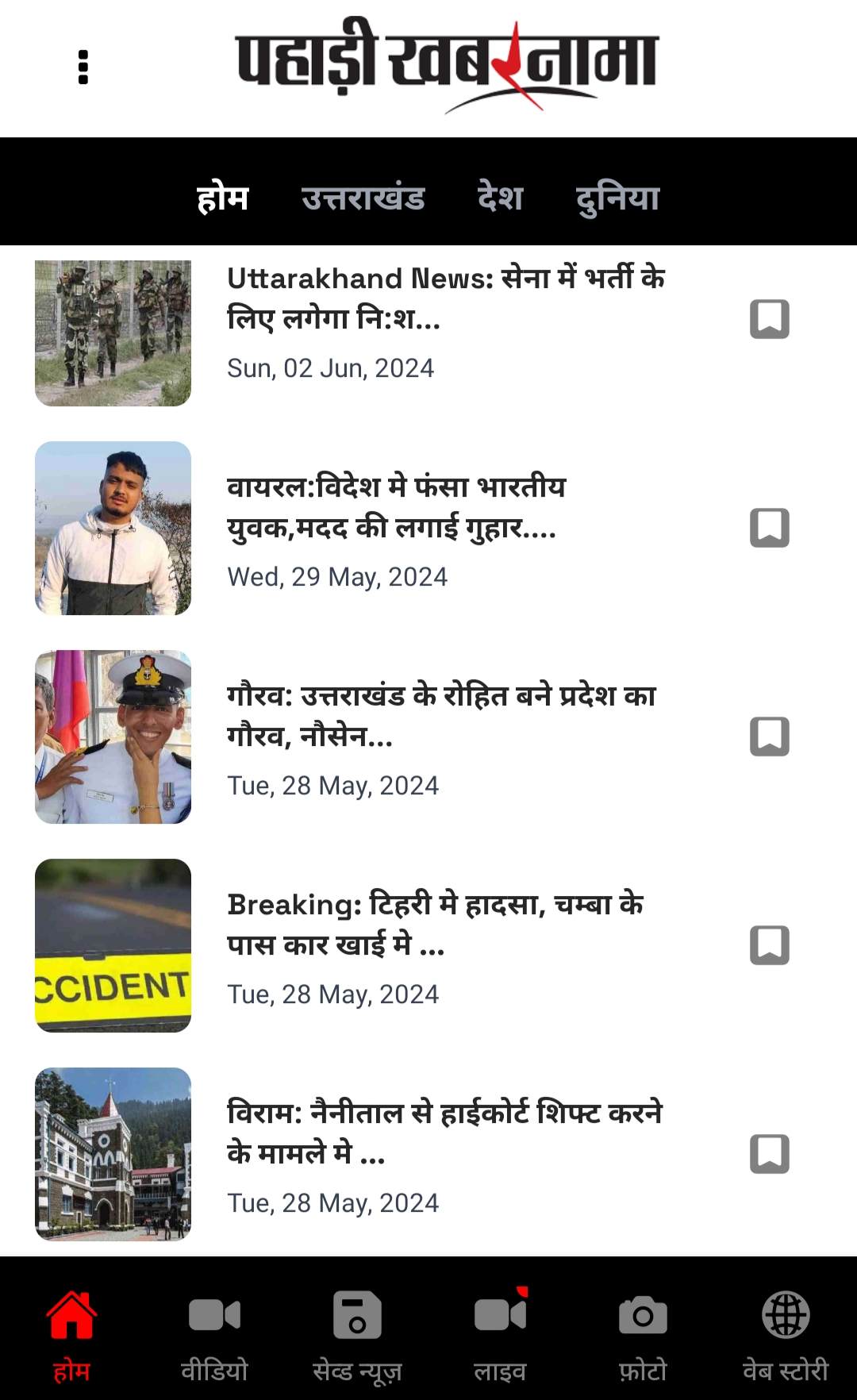
Task: Open the सेव्ड न्यूज़ bottom tab
Action: point(357,1333)
